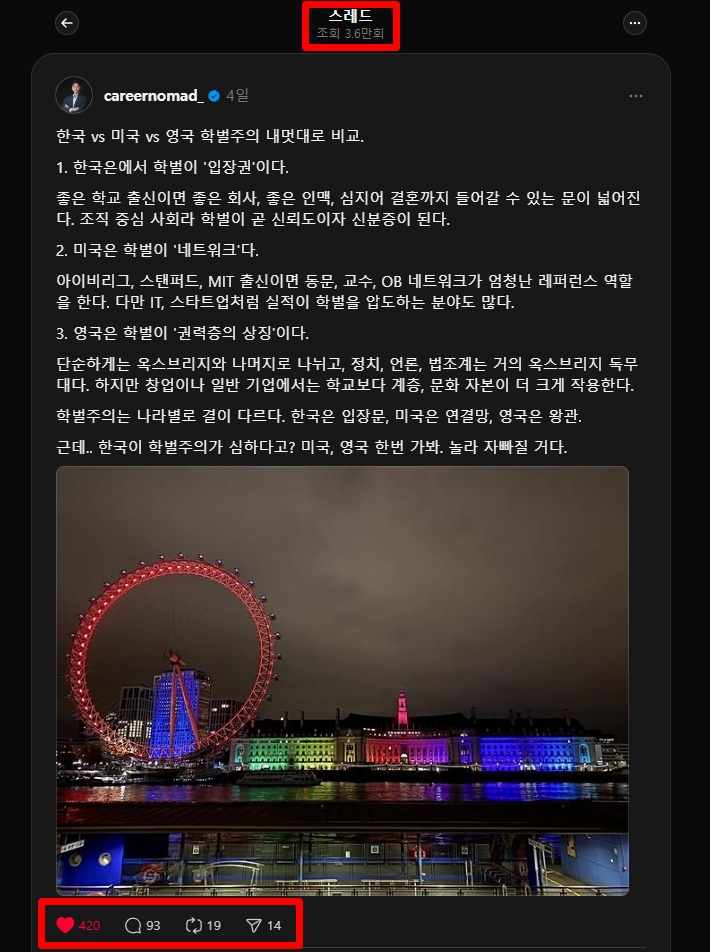Screen dimensions: 710x952
Task: Open the post's three-dot options menu
Action: [636, 96]
